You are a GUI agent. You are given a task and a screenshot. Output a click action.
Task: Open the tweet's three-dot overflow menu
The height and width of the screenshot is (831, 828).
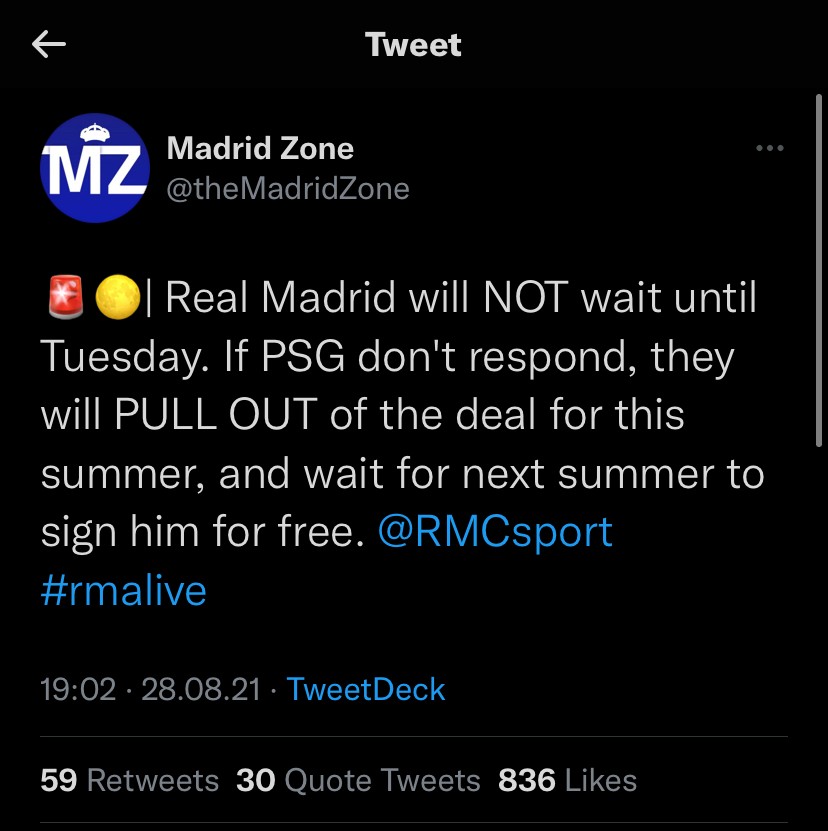[x=769, y=149]
